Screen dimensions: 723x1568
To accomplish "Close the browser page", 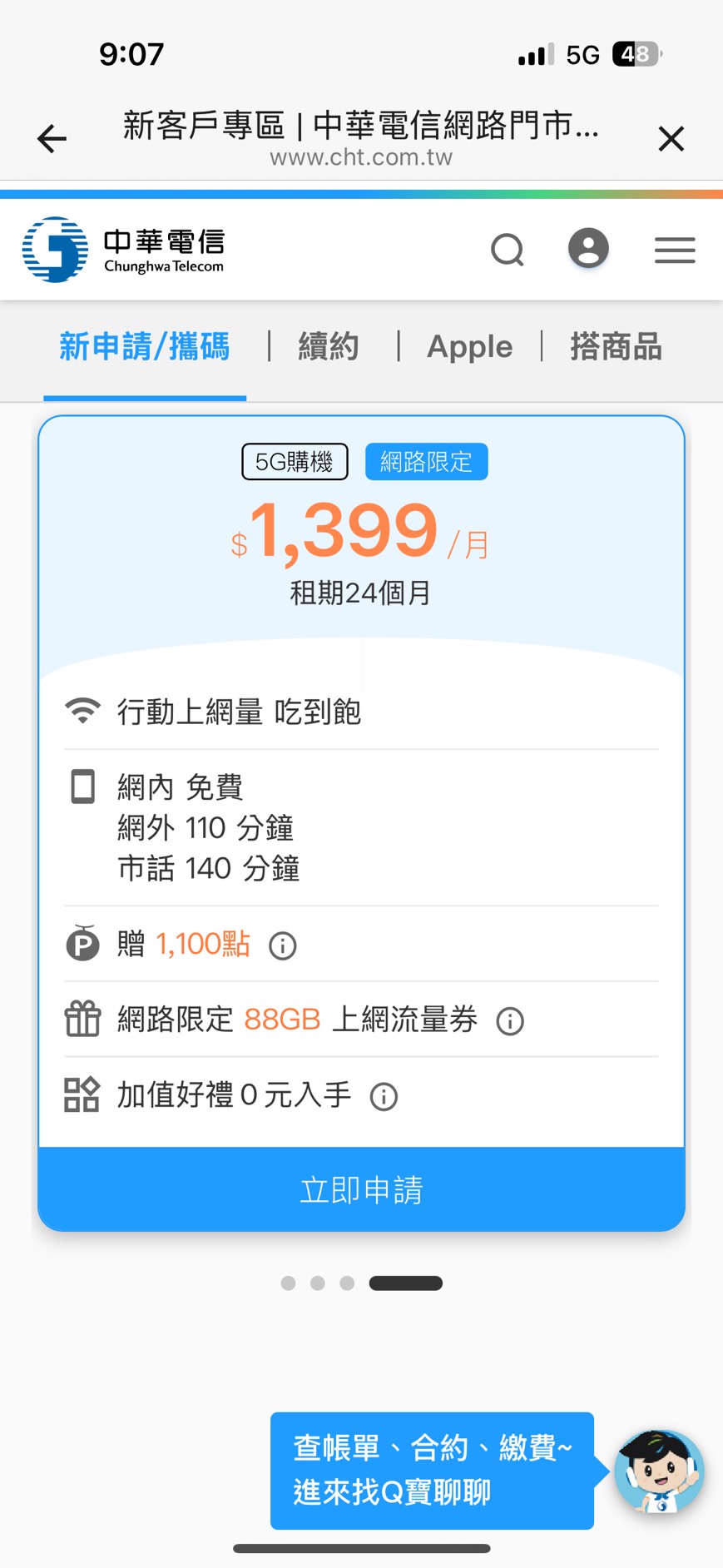I will pos(671,138).
